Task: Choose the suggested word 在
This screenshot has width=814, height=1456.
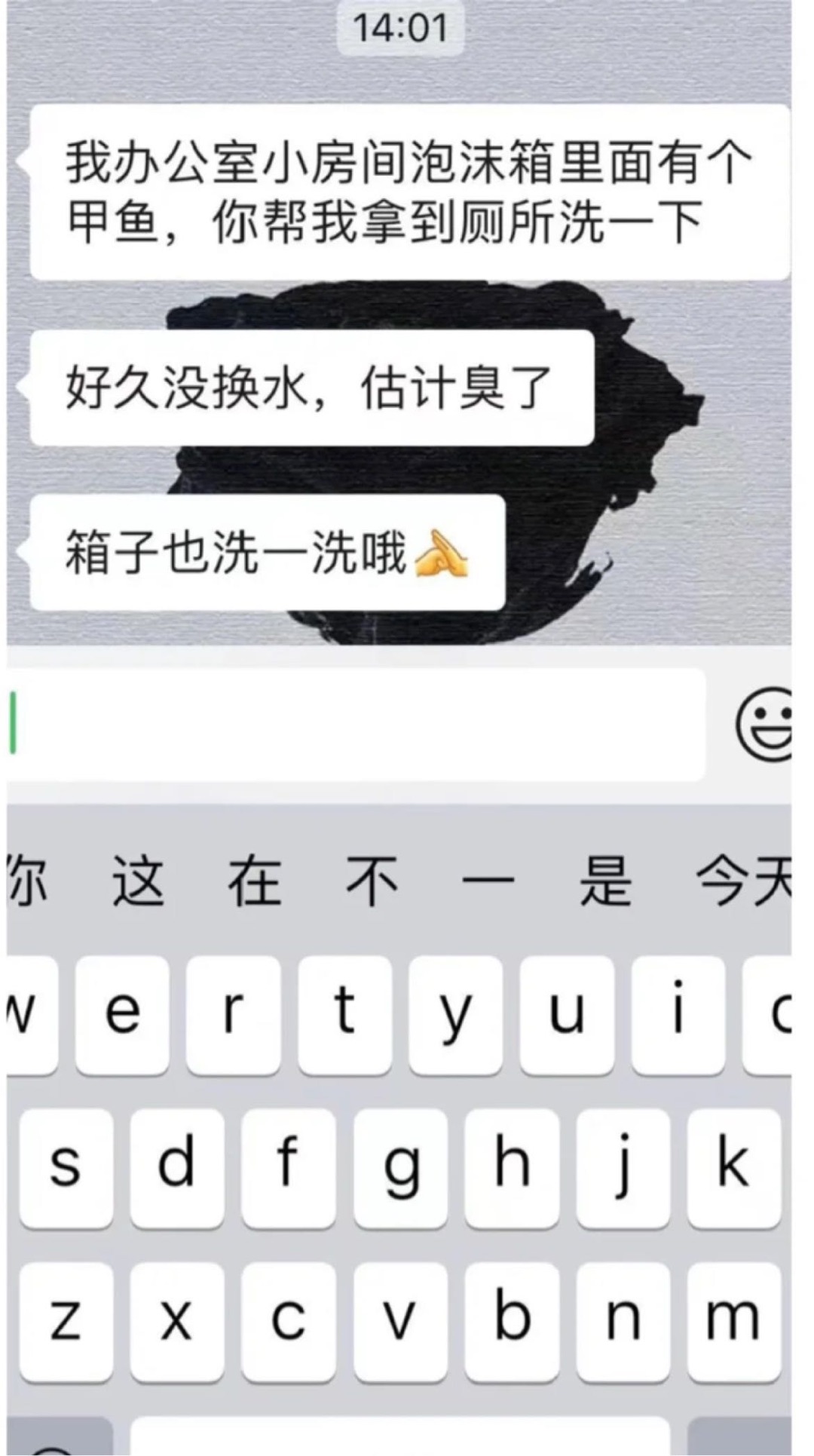Action: [256, 880]
